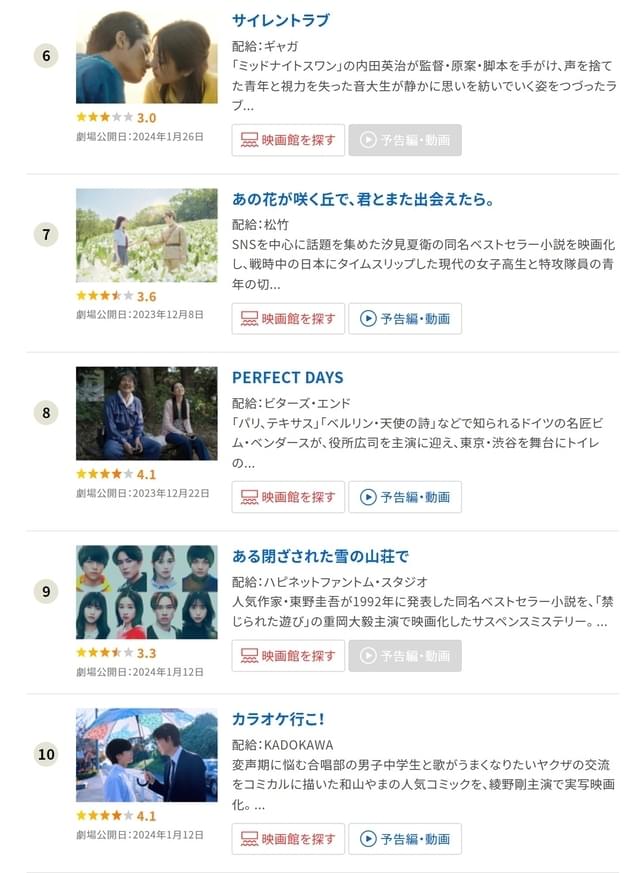The height and width of the screenshot is (873, 640).
Task: Find theaters for あの花が咲く丘で
Action: point(288,319)
